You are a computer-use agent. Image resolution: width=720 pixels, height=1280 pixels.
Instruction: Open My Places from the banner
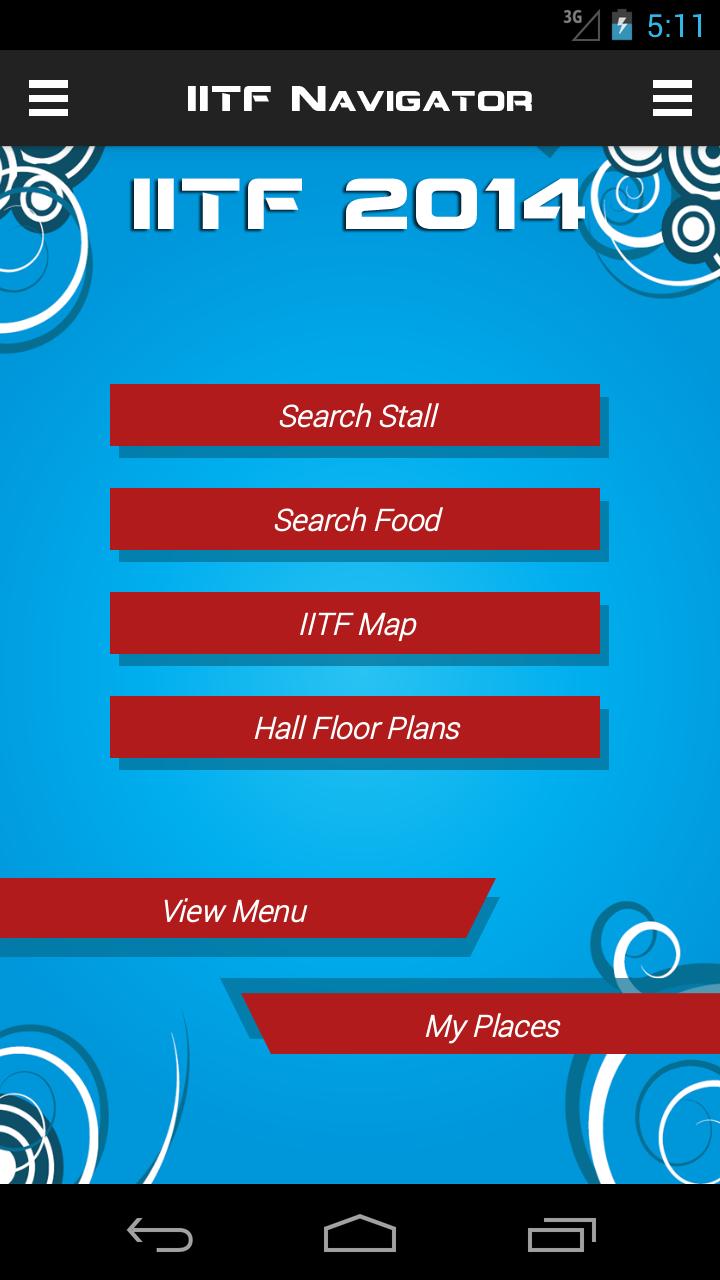pyautogui.click(x=493, y=1024)
